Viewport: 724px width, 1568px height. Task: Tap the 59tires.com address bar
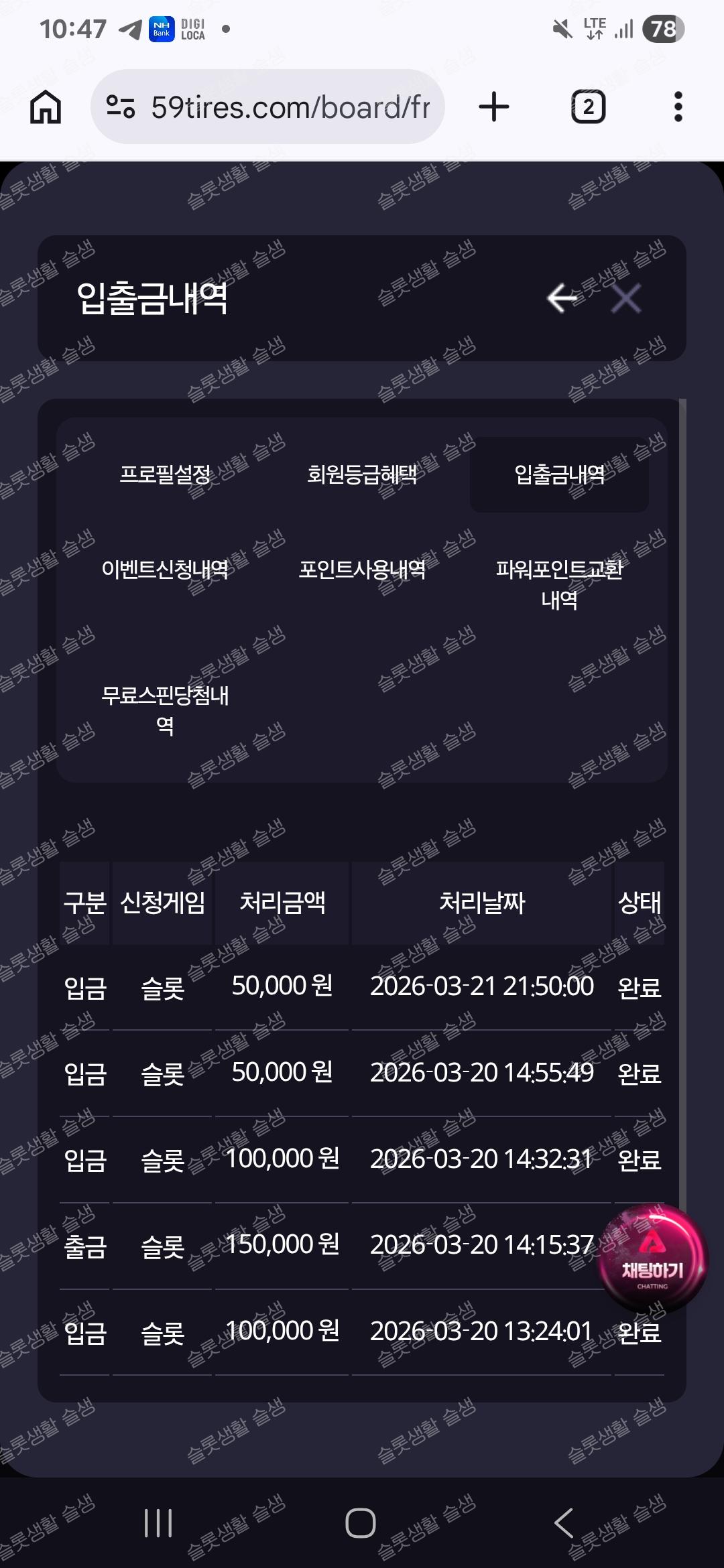click(268, 107)
